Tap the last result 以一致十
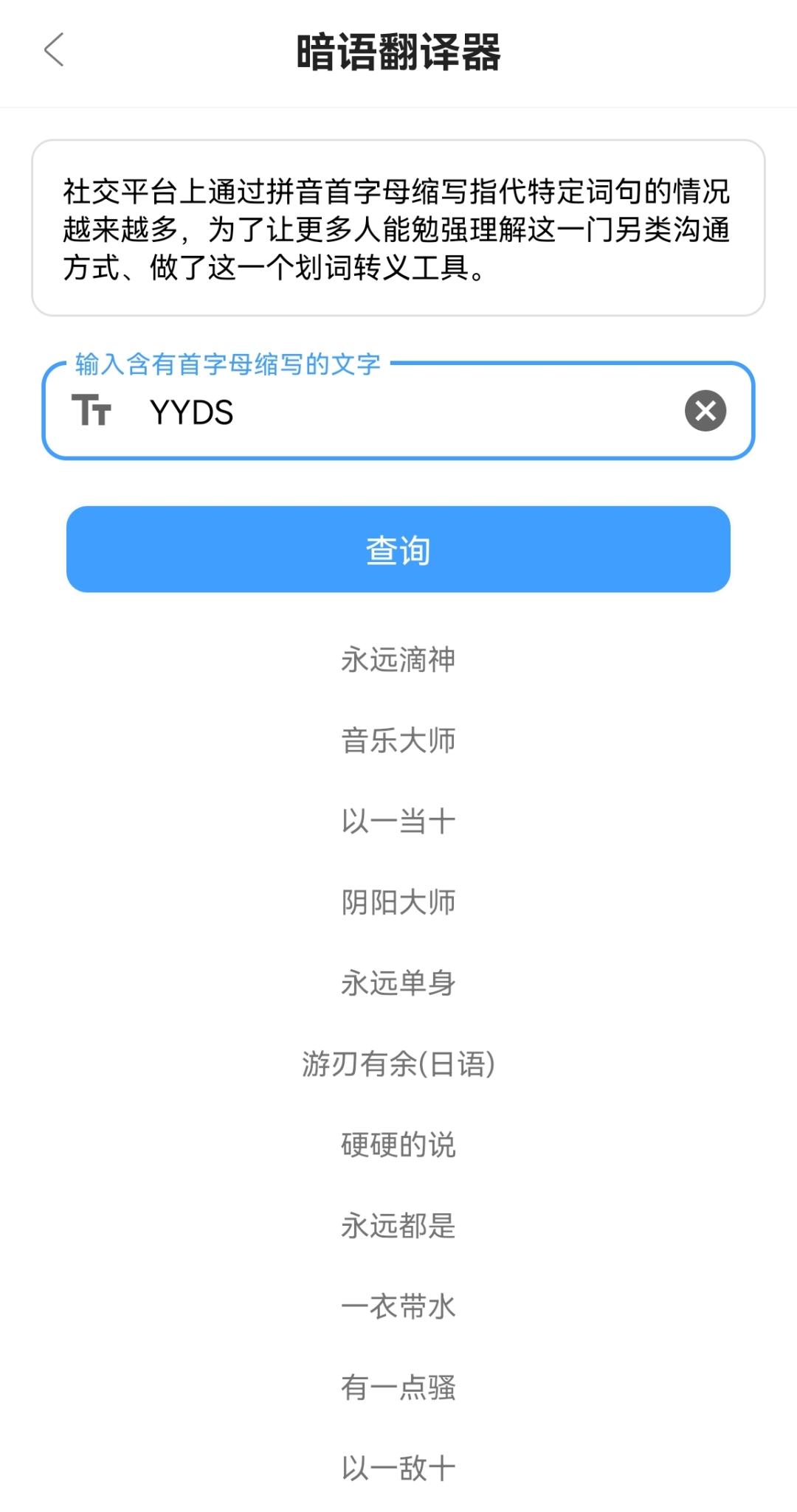This screenshot has height=1512, width=797. coord(398,1469)
